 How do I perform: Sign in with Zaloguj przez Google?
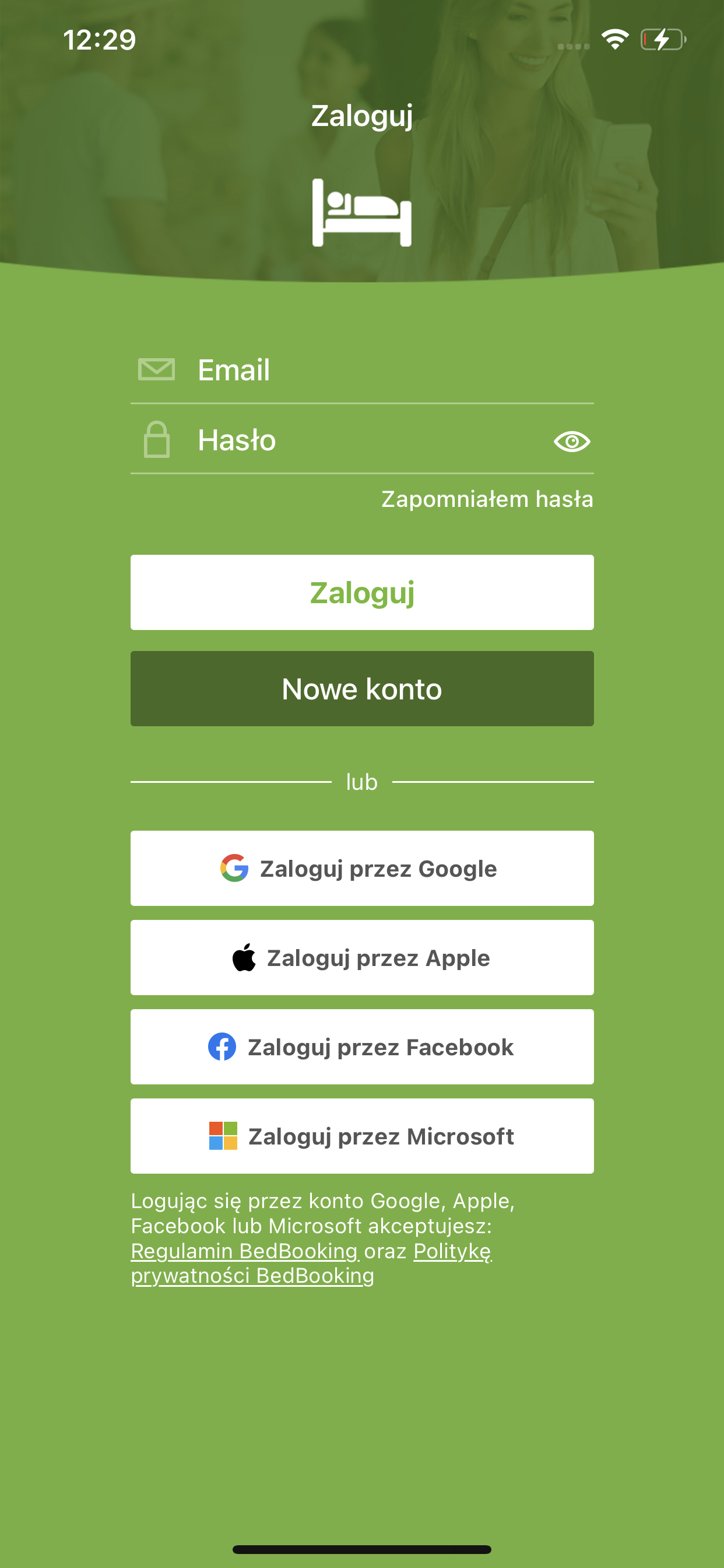[x=362, y=868]
